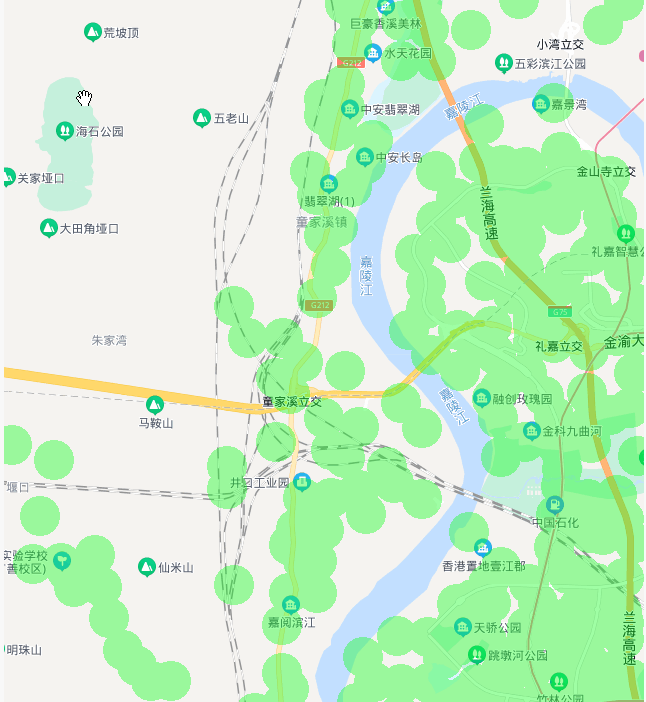The height and width of the screenshot is (702, 646).
Task: Open the 嘉阆滨江 residence marker
Action: coord(291,605)
